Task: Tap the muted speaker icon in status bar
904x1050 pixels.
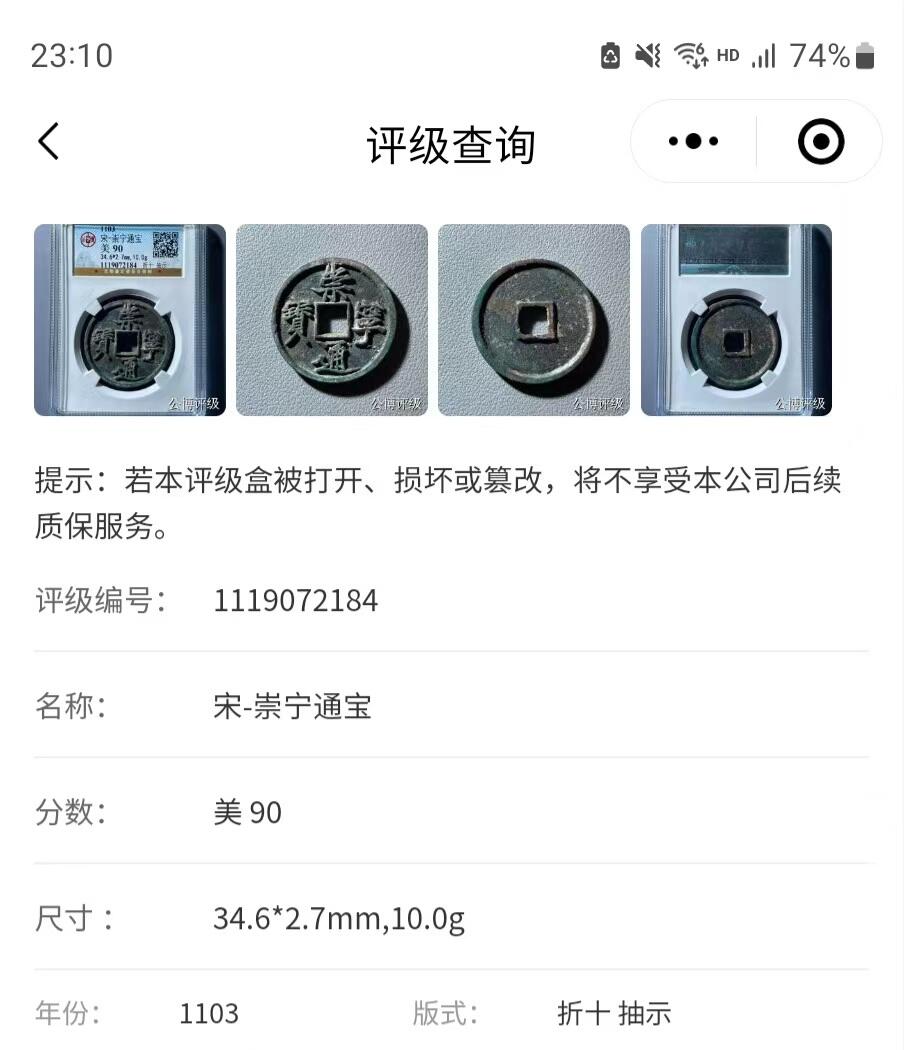Action: click(x=648, y=55)
